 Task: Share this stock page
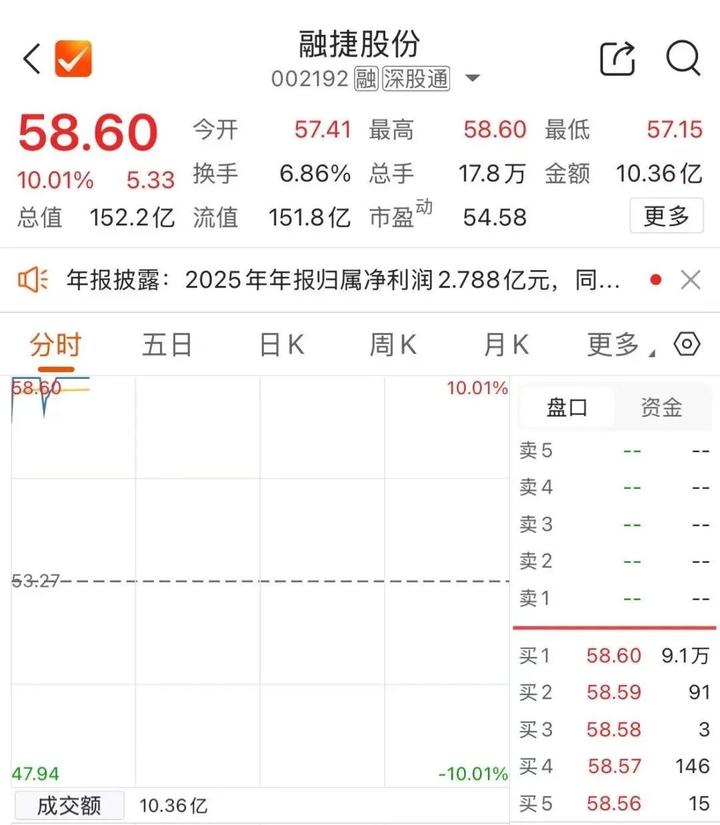point(617,59)
